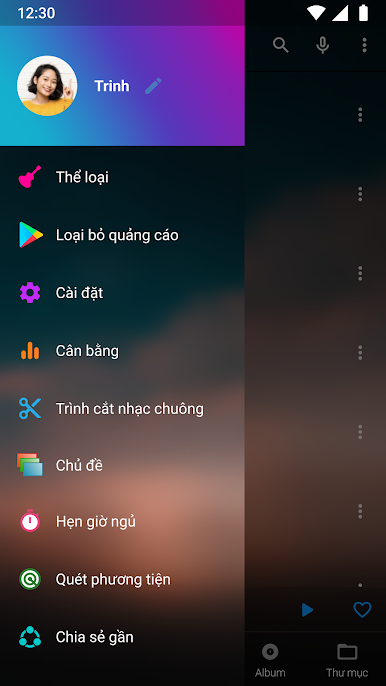
Task: Switch to the Thư mục tab
Action: tap(347, 660)
